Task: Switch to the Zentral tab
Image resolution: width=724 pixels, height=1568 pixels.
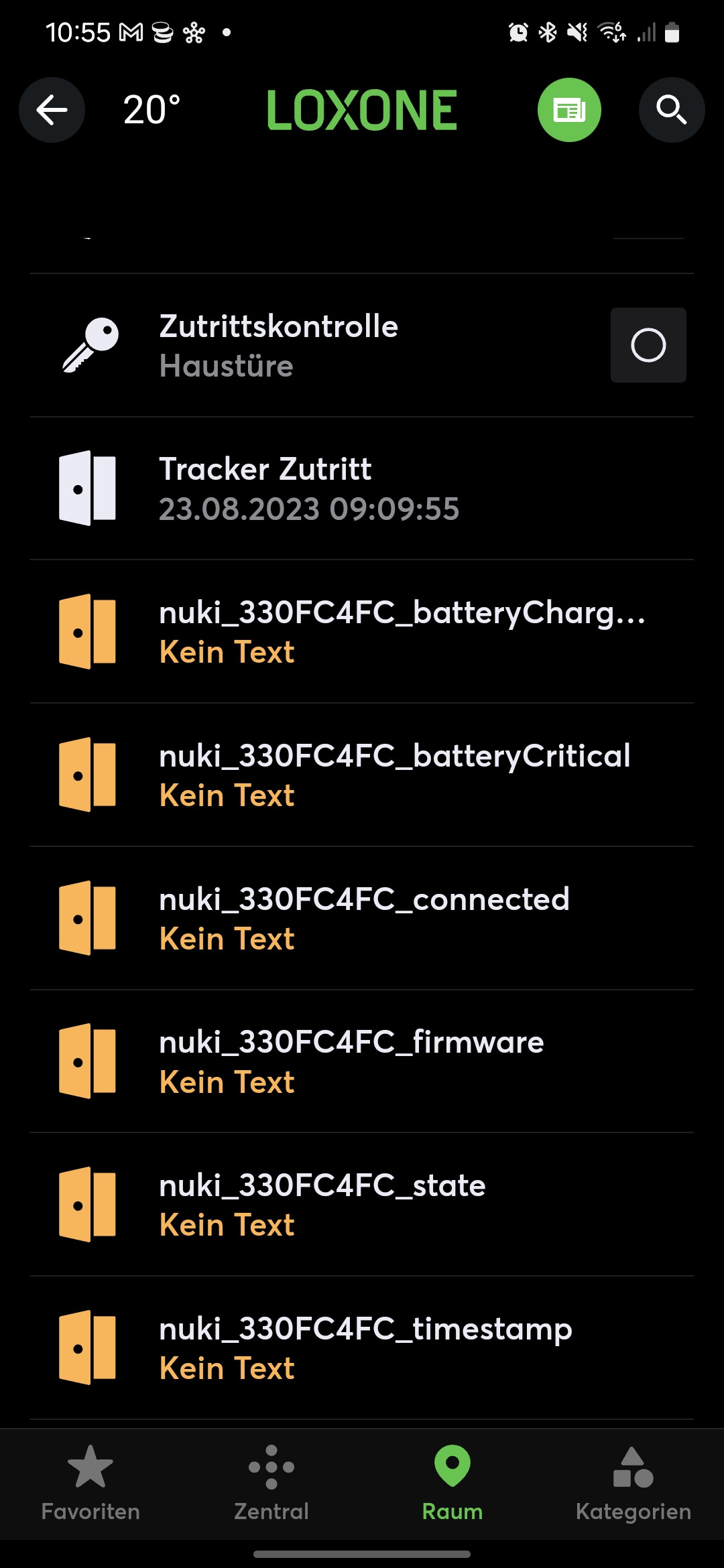Action: point(271,1484)
